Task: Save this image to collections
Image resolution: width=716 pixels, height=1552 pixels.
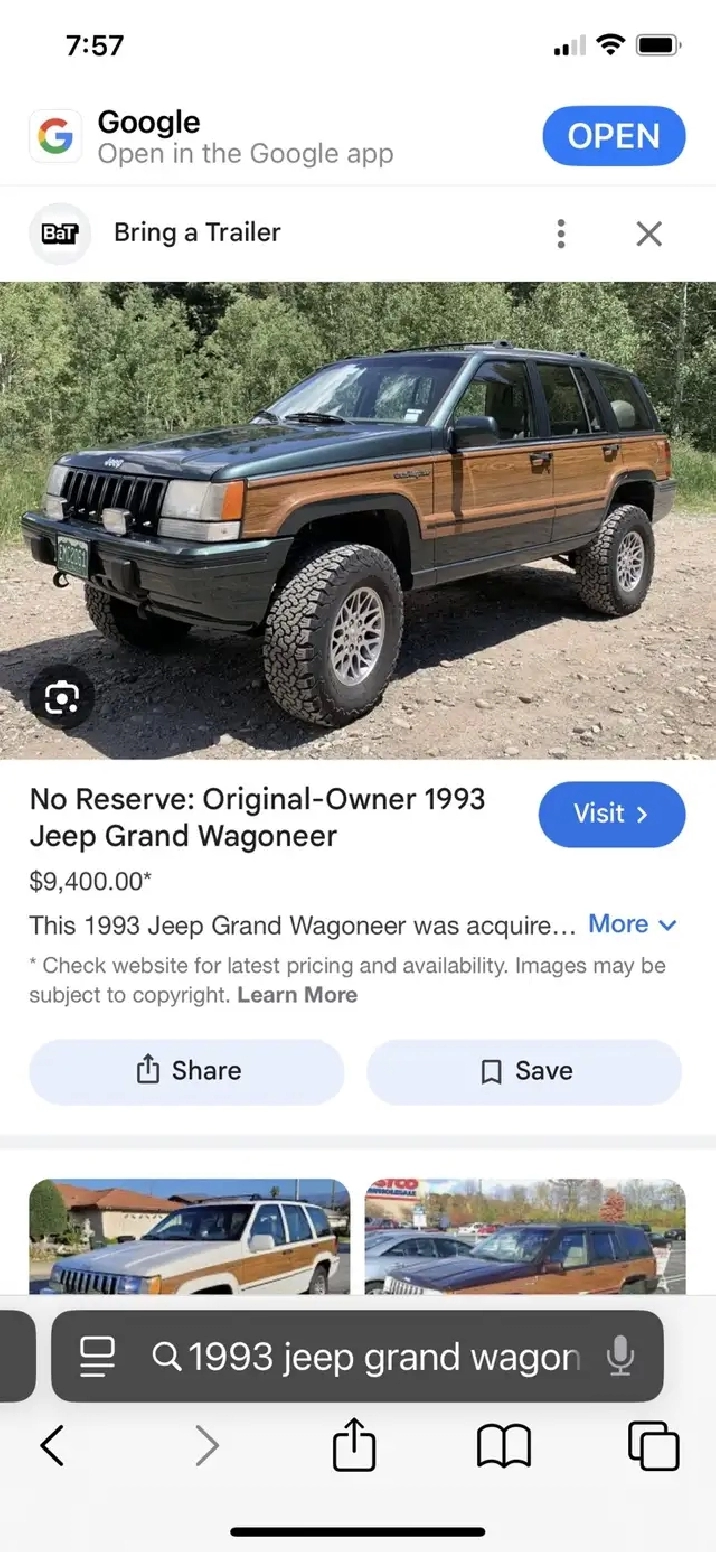Action: 525,1071
